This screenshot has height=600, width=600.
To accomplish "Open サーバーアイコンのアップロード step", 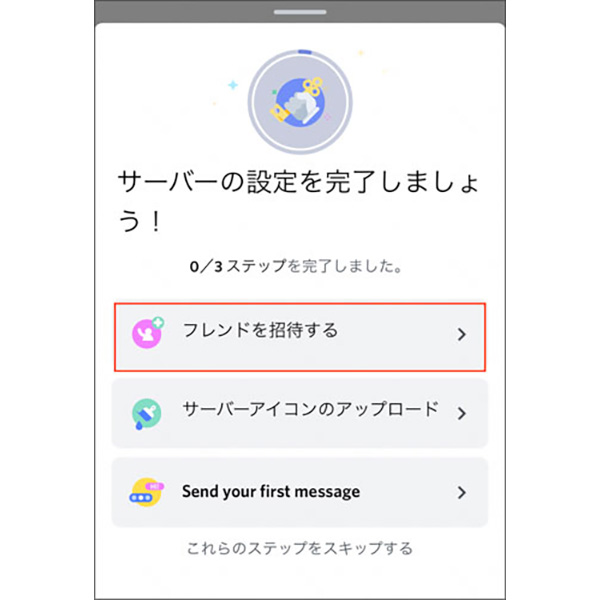I will [x=299, y=412].
